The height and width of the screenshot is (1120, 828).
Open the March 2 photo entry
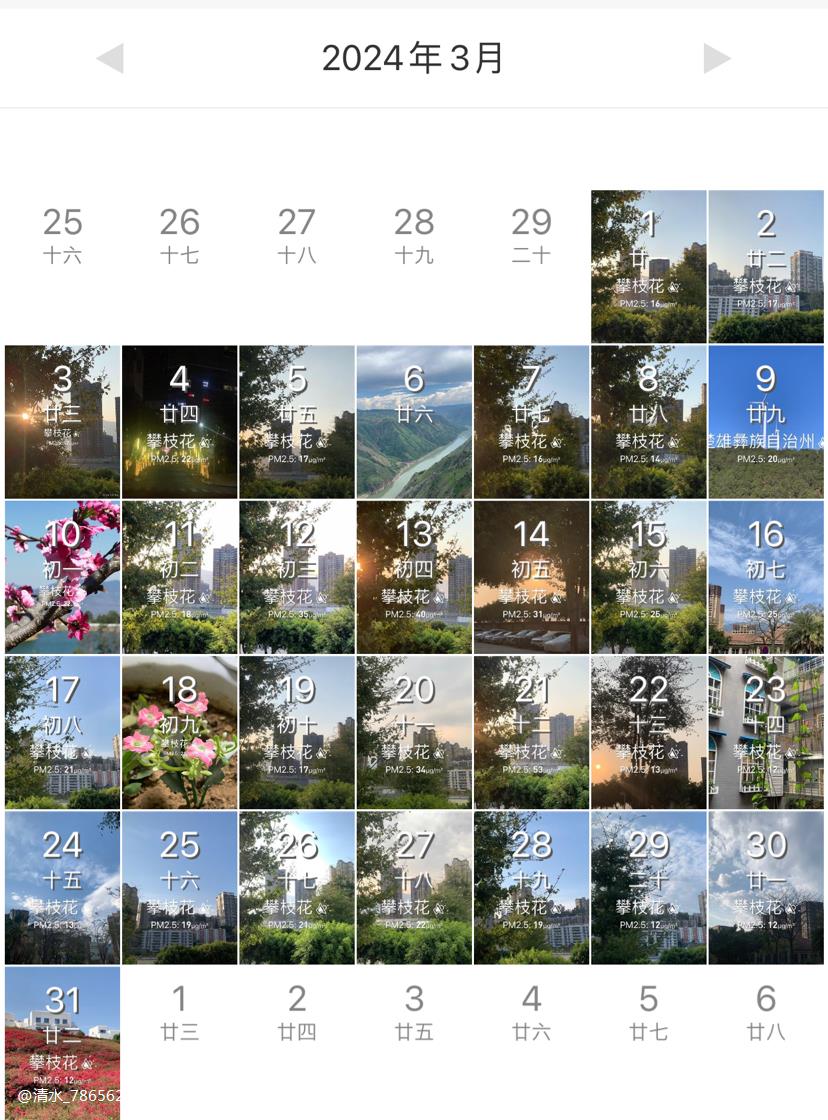(766, 267)
